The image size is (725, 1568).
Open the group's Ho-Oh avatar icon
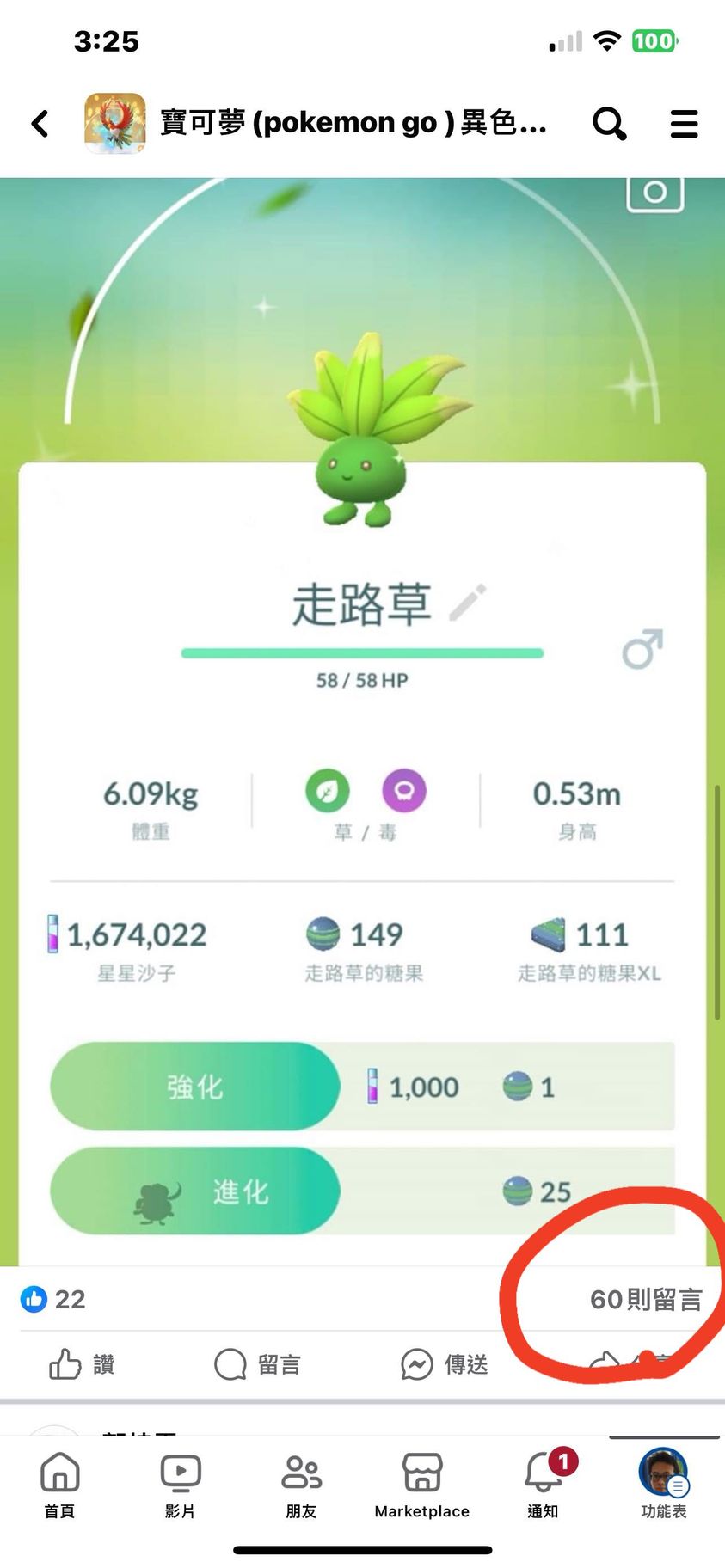tap(114, 124)
